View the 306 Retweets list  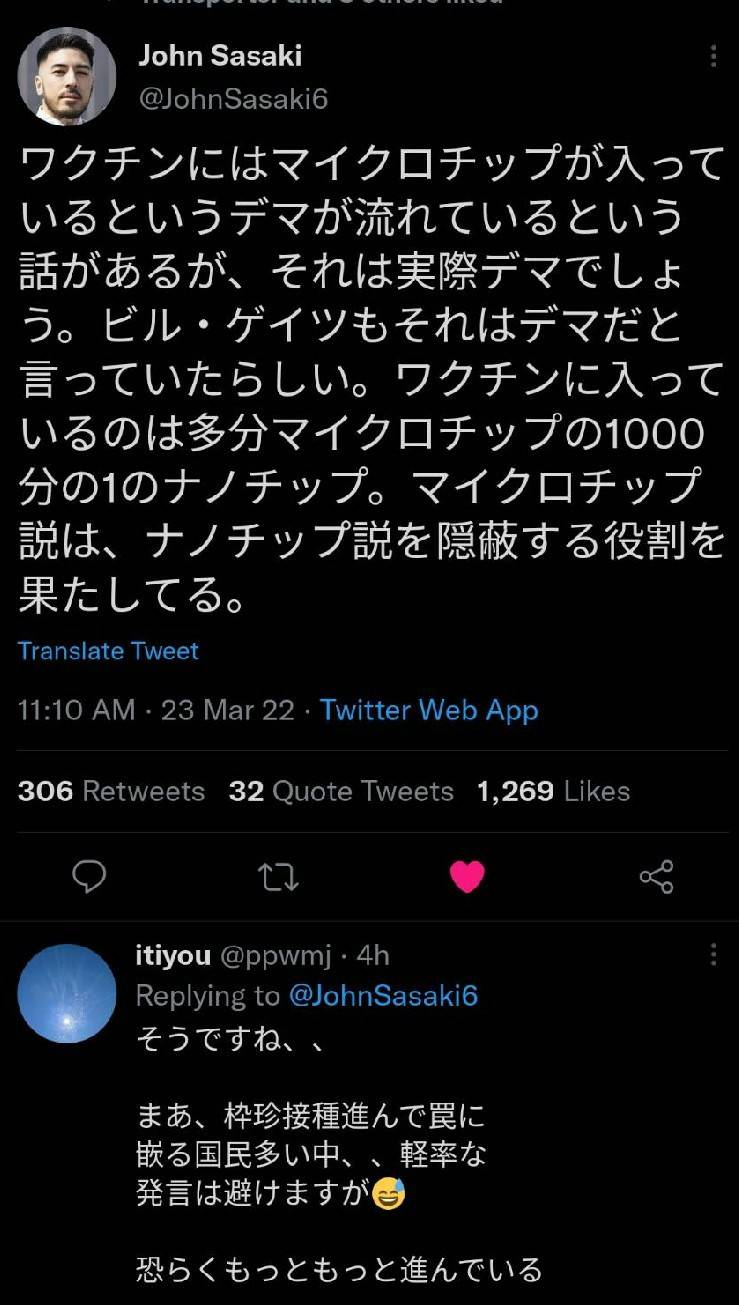[x=111, y=791]
